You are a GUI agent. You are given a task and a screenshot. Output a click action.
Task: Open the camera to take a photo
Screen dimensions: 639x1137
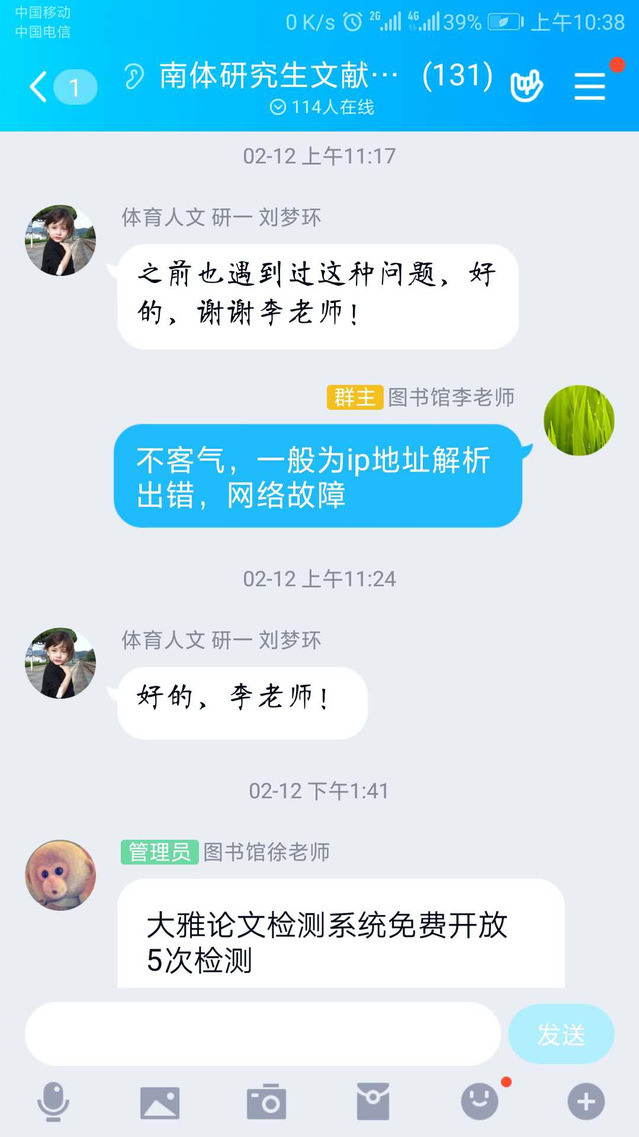click(266, 1102)
